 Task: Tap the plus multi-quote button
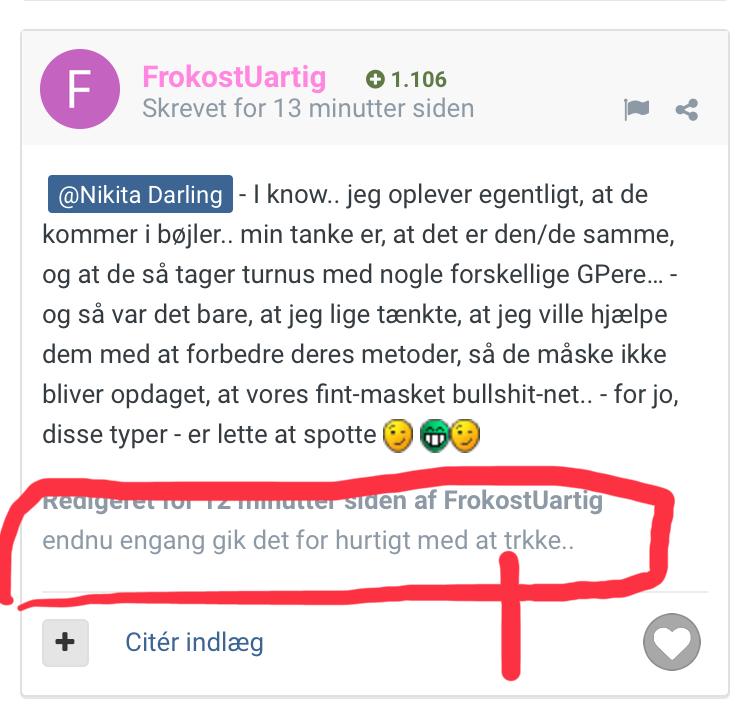point(65,642)
